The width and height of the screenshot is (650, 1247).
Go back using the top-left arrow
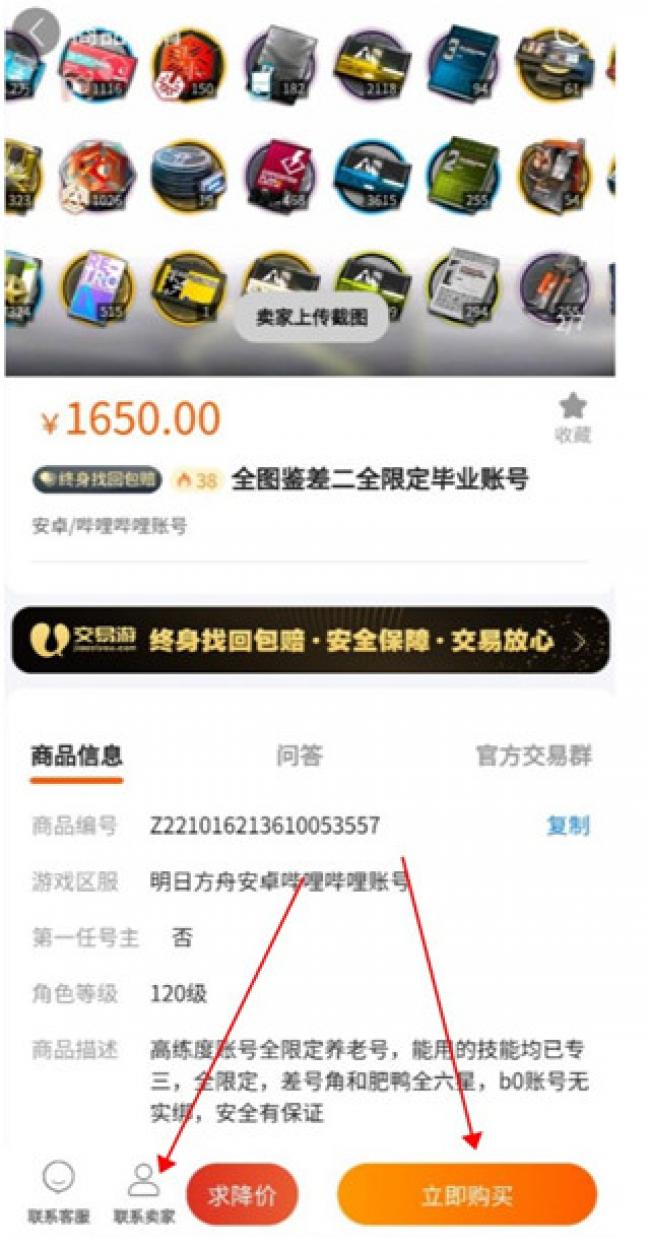[x=37, y=30]
